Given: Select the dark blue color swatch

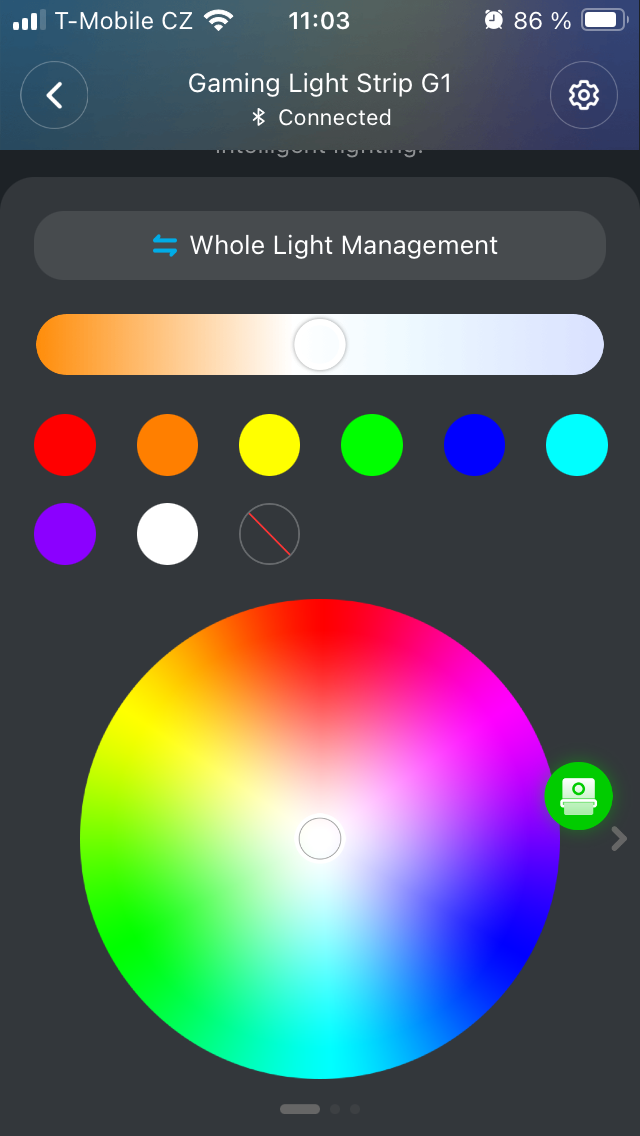Looking at the screenshot, I should (x=474, y=445).
